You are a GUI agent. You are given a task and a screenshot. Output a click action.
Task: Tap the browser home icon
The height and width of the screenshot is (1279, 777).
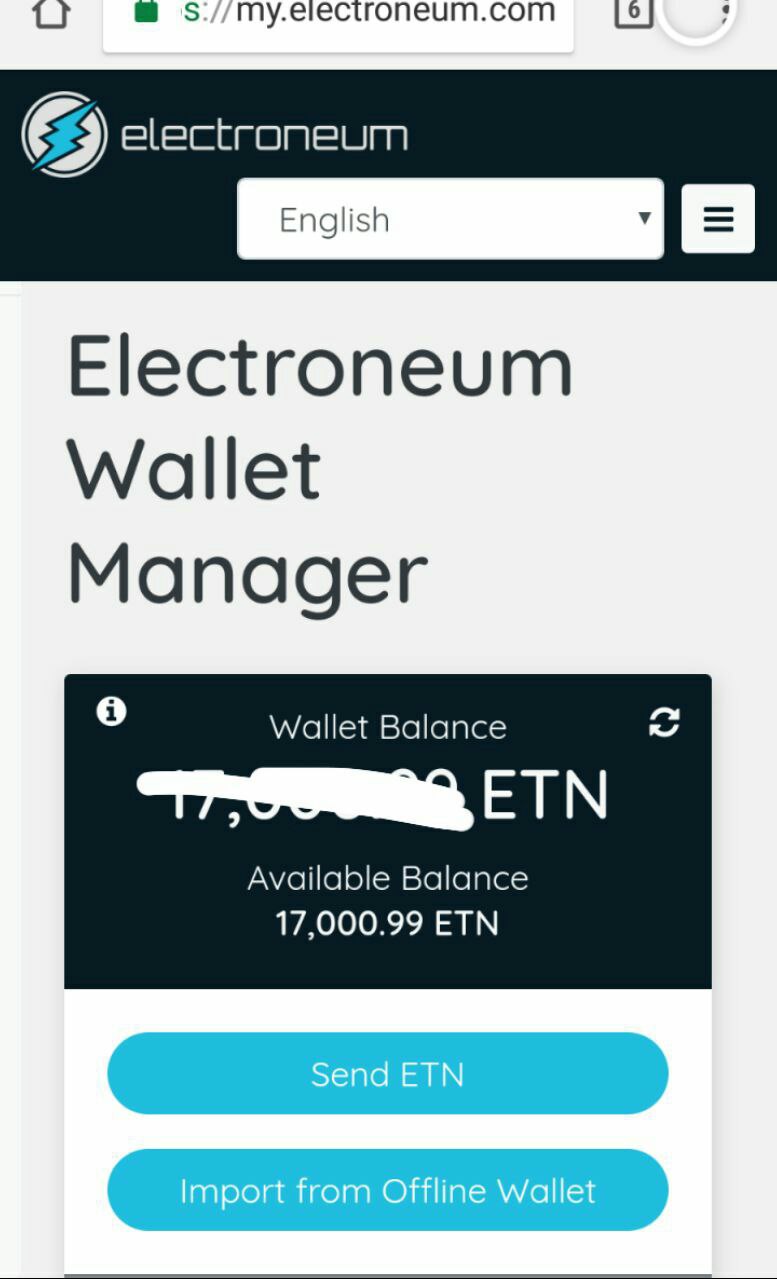click(50, 13)
